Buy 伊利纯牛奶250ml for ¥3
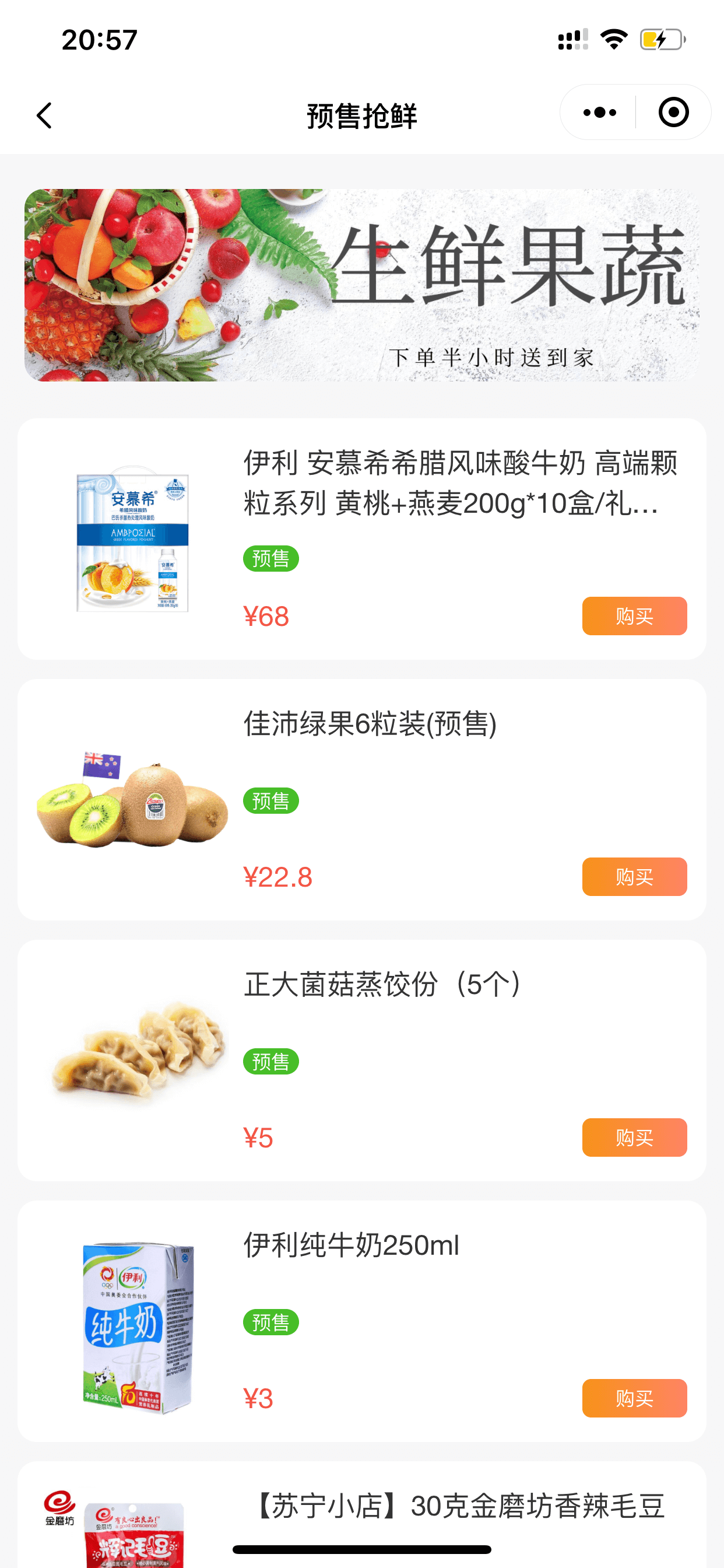The image size is (724, 1568). 634,1398
